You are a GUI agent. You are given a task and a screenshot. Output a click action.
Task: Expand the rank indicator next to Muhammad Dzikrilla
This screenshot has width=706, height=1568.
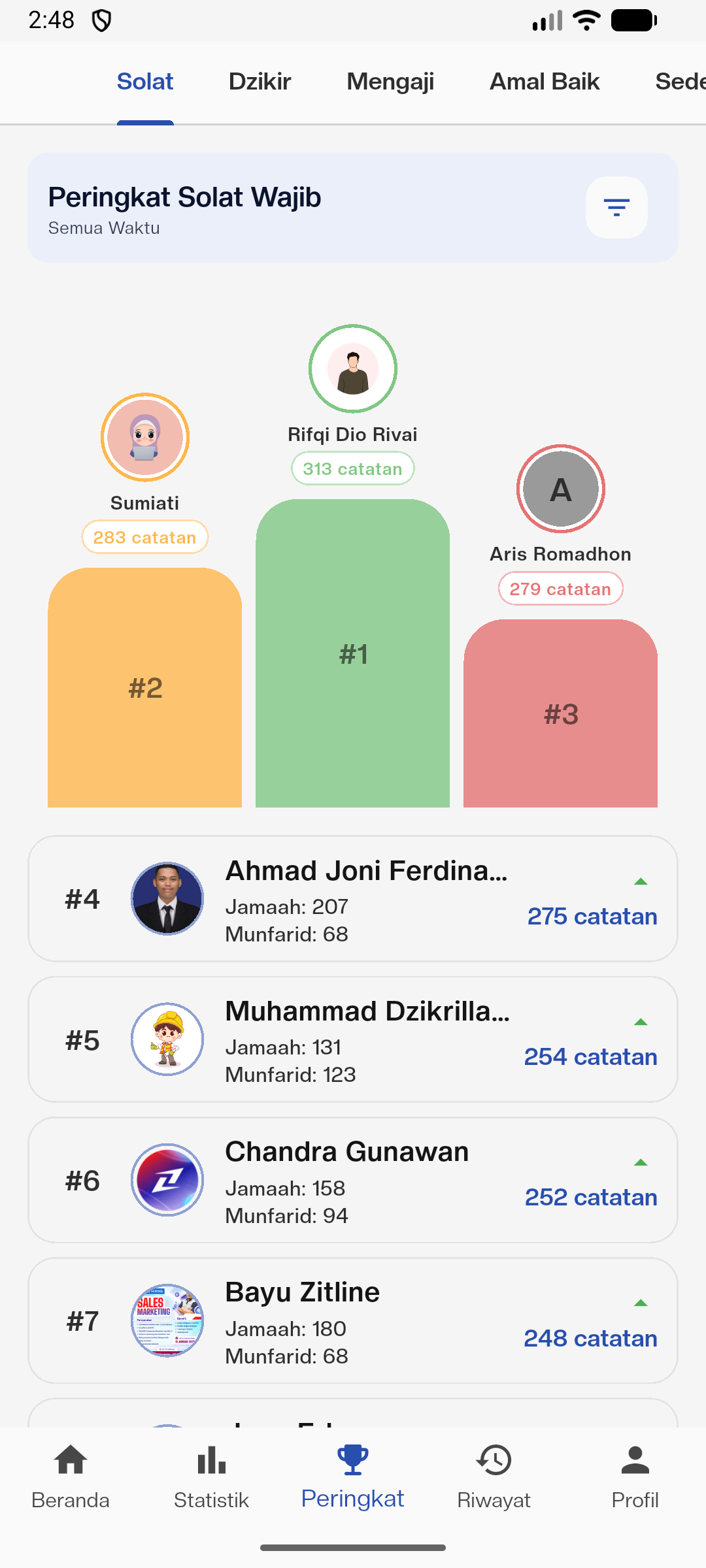pos(641,1021)
